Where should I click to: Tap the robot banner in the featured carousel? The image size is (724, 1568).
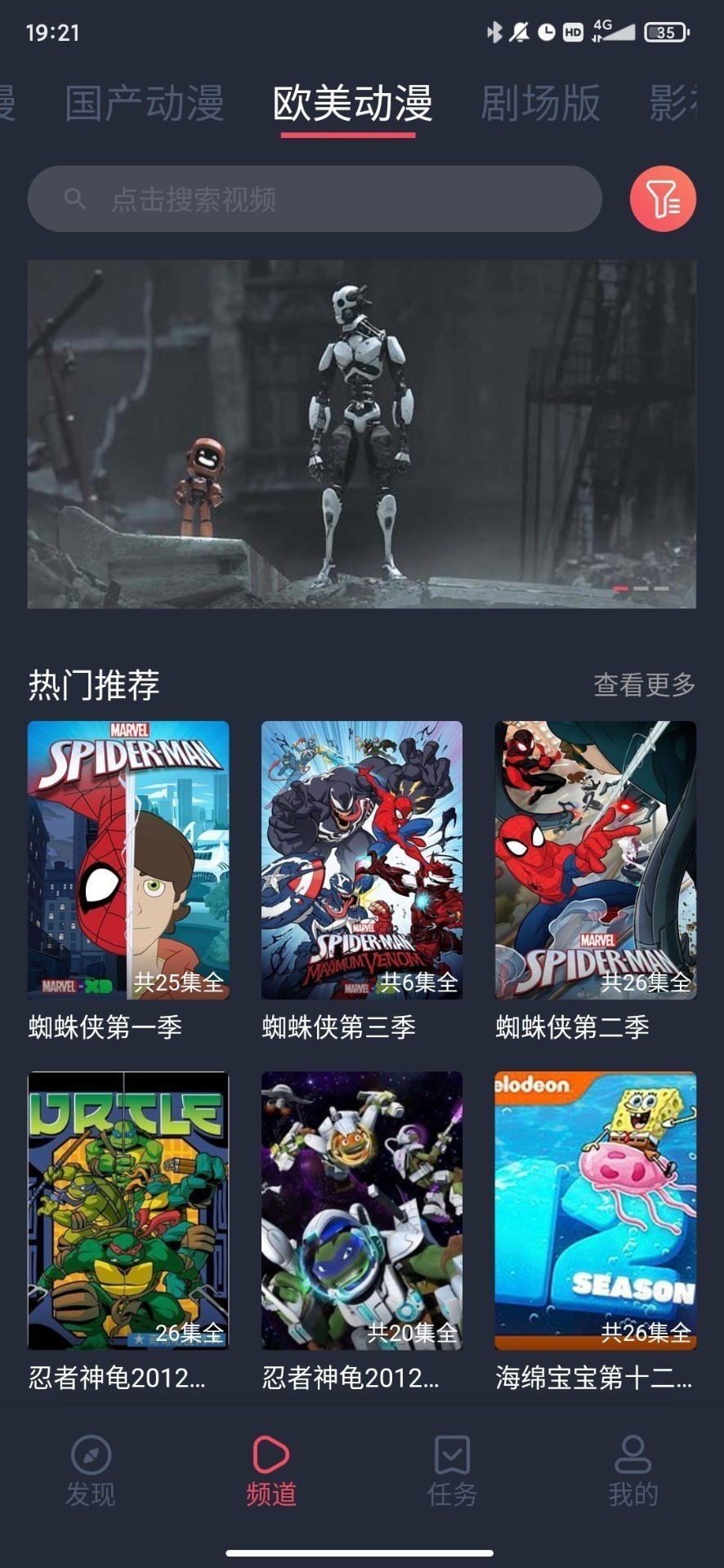362,433
